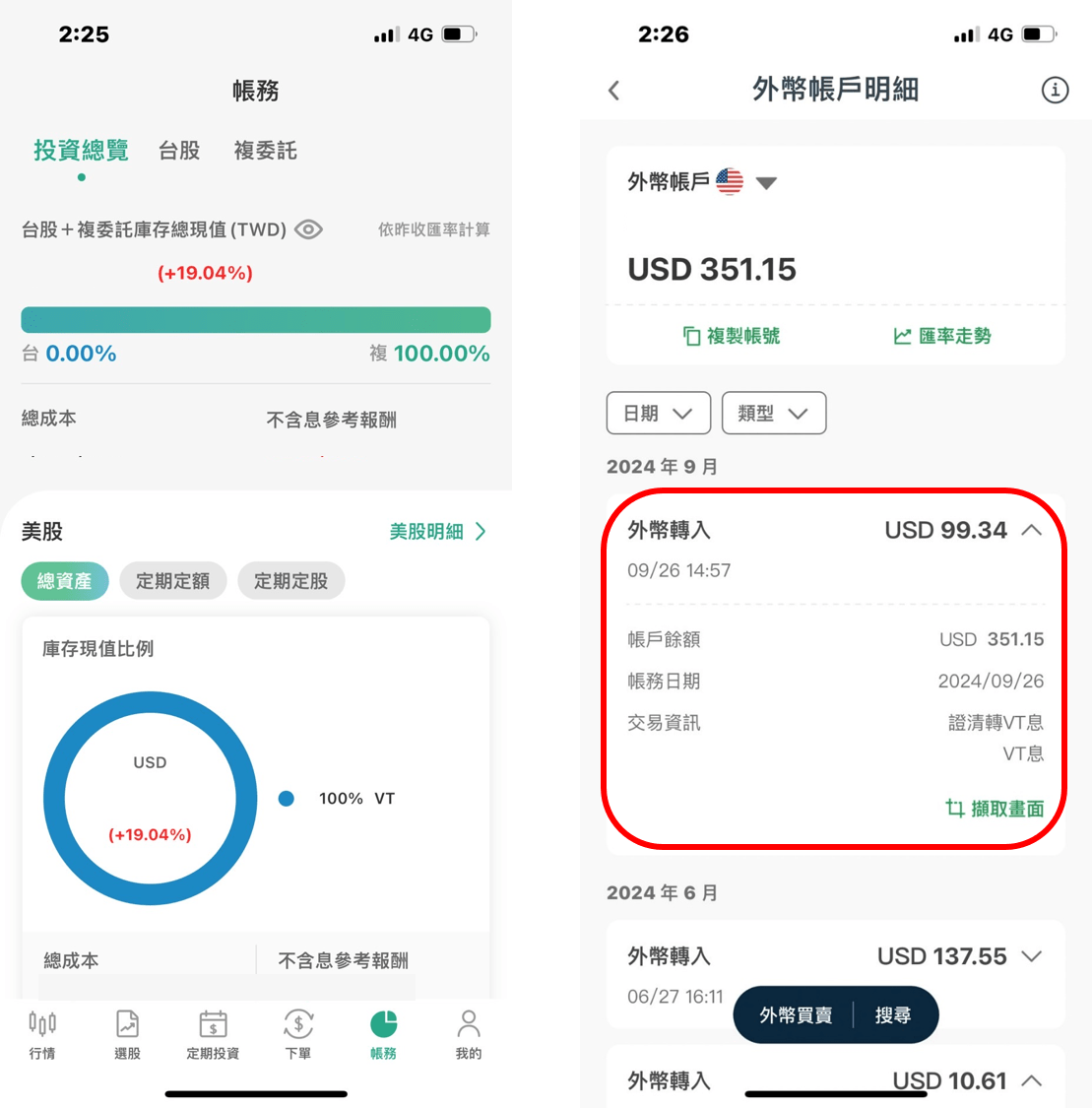Open the info icon on 外幣帳戶明細
The height and width of the screenshot is (1108, 1092).
1055,91
